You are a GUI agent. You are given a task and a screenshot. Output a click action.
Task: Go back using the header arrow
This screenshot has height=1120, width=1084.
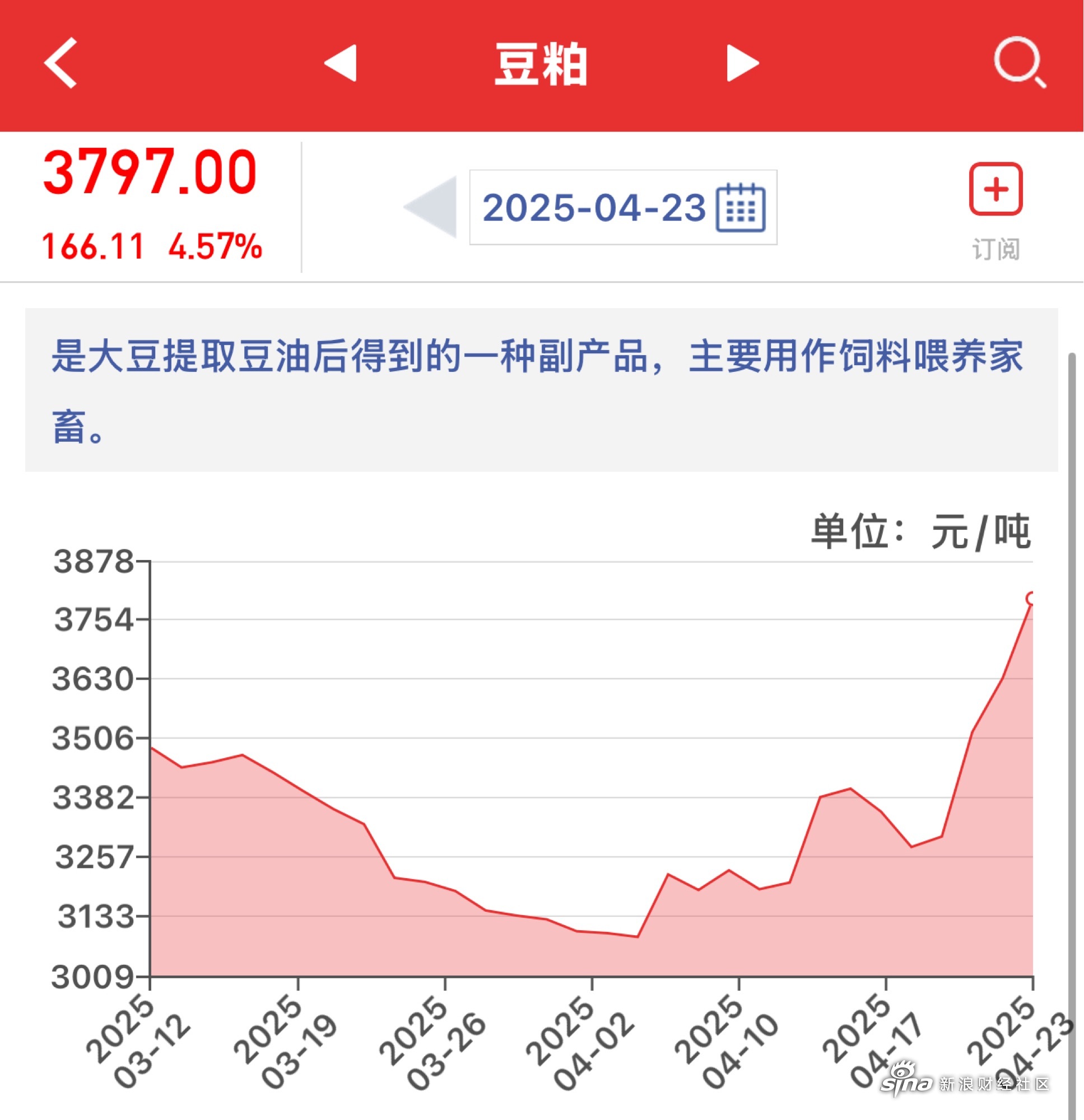pyautogui.click(x=61, y=63)
